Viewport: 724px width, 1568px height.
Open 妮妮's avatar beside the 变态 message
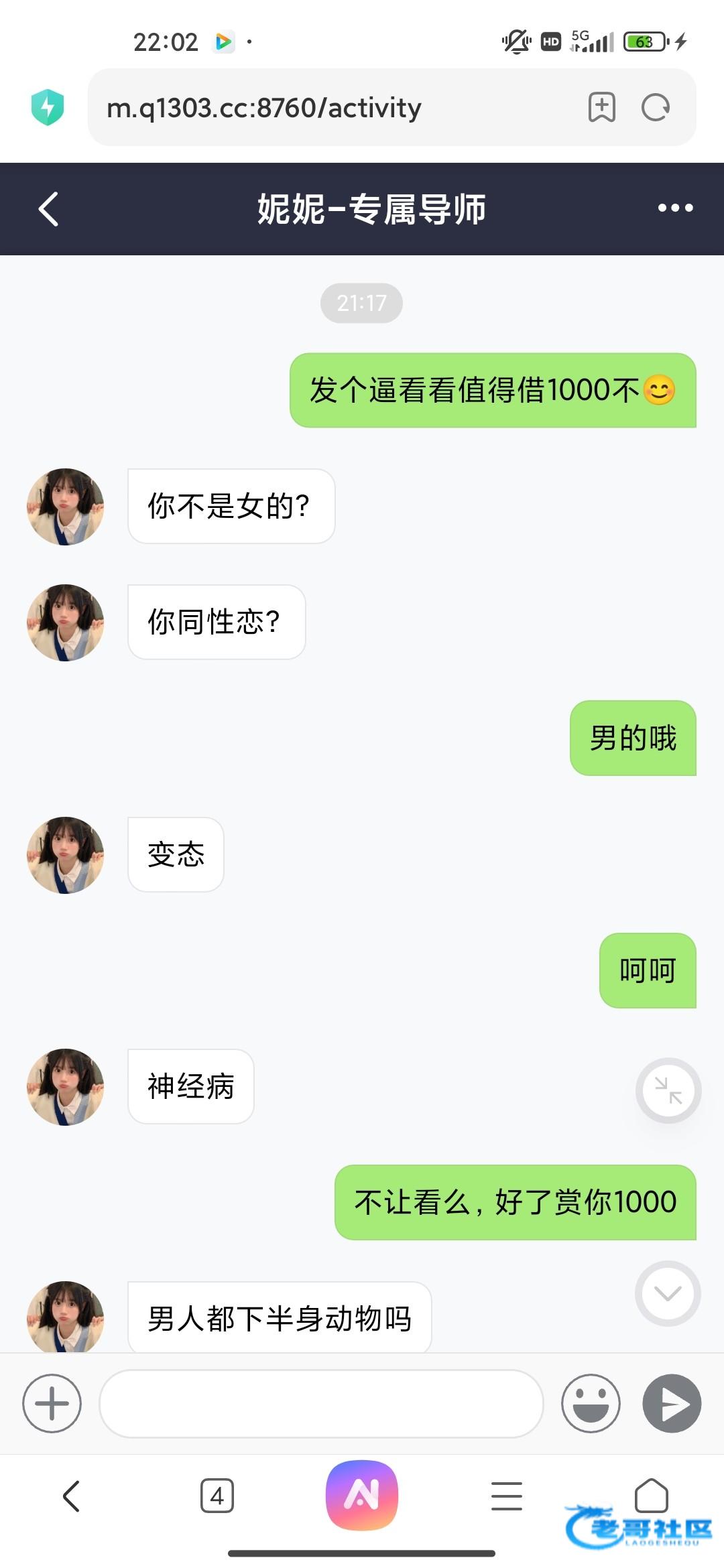pyautogui.click(x=65, y=855)
